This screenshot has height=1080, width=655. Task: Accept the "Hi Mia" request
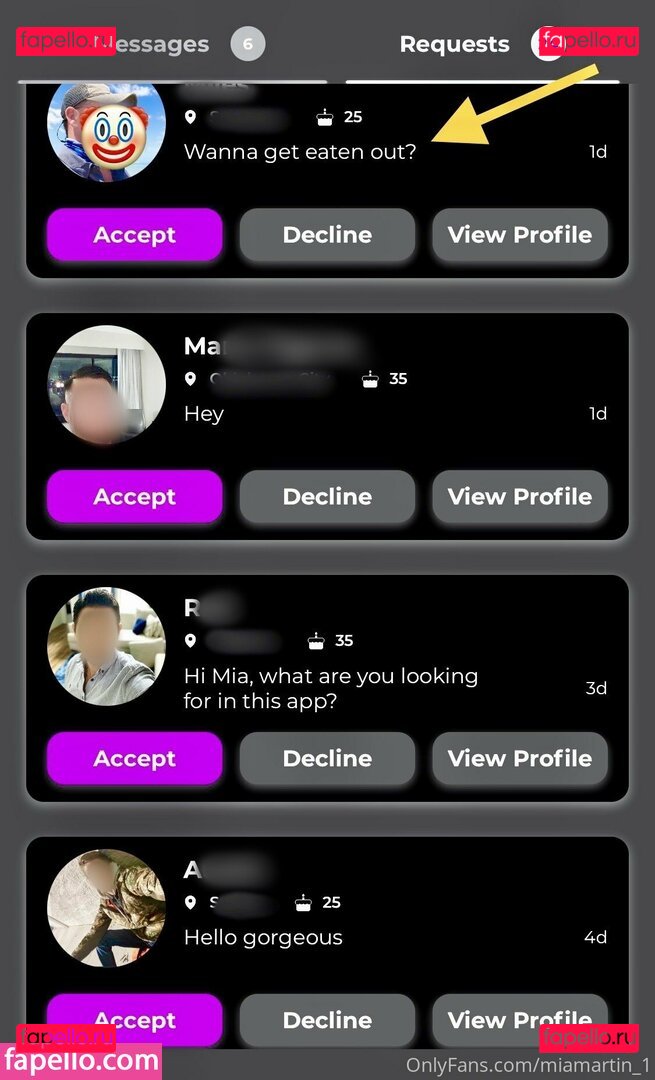(134, 759)
